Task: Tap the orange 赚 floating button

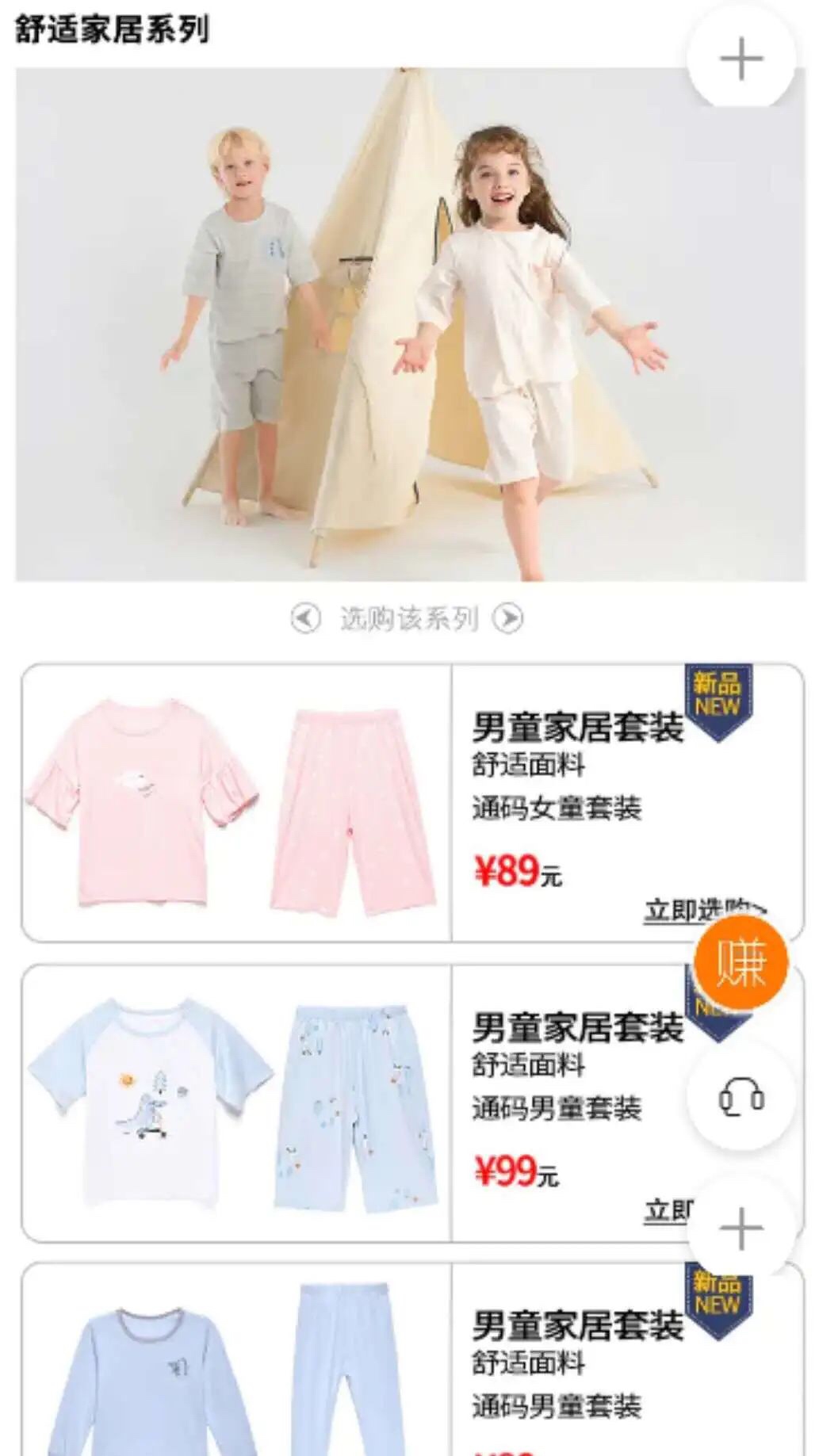Action: coord(741,961)
